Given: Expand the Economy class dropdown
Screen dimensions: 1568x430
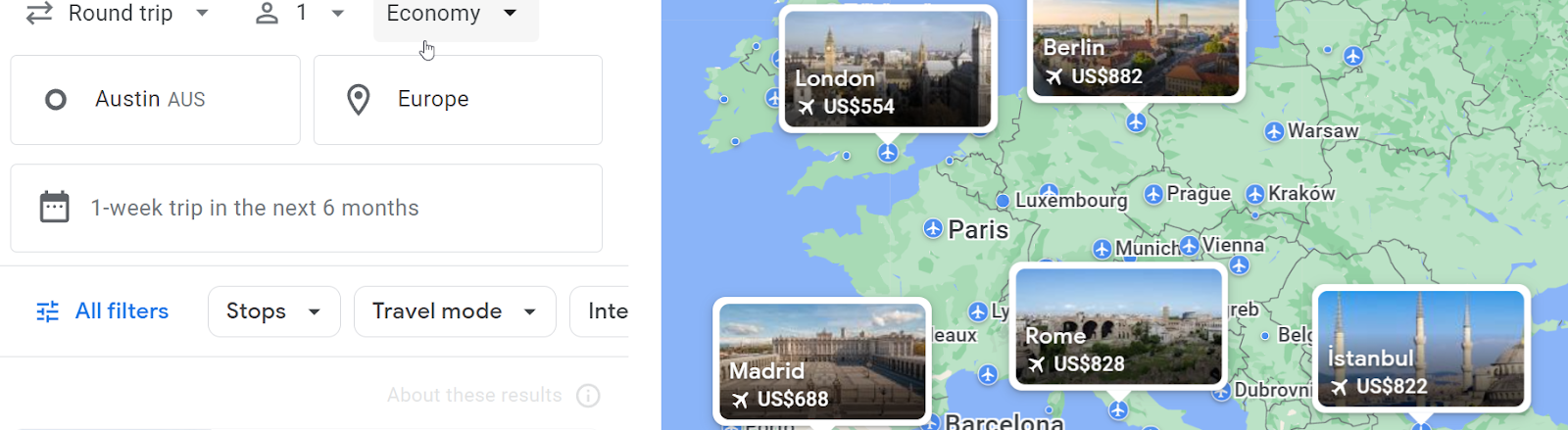Looking at the screenshot, I should point(455,15).
